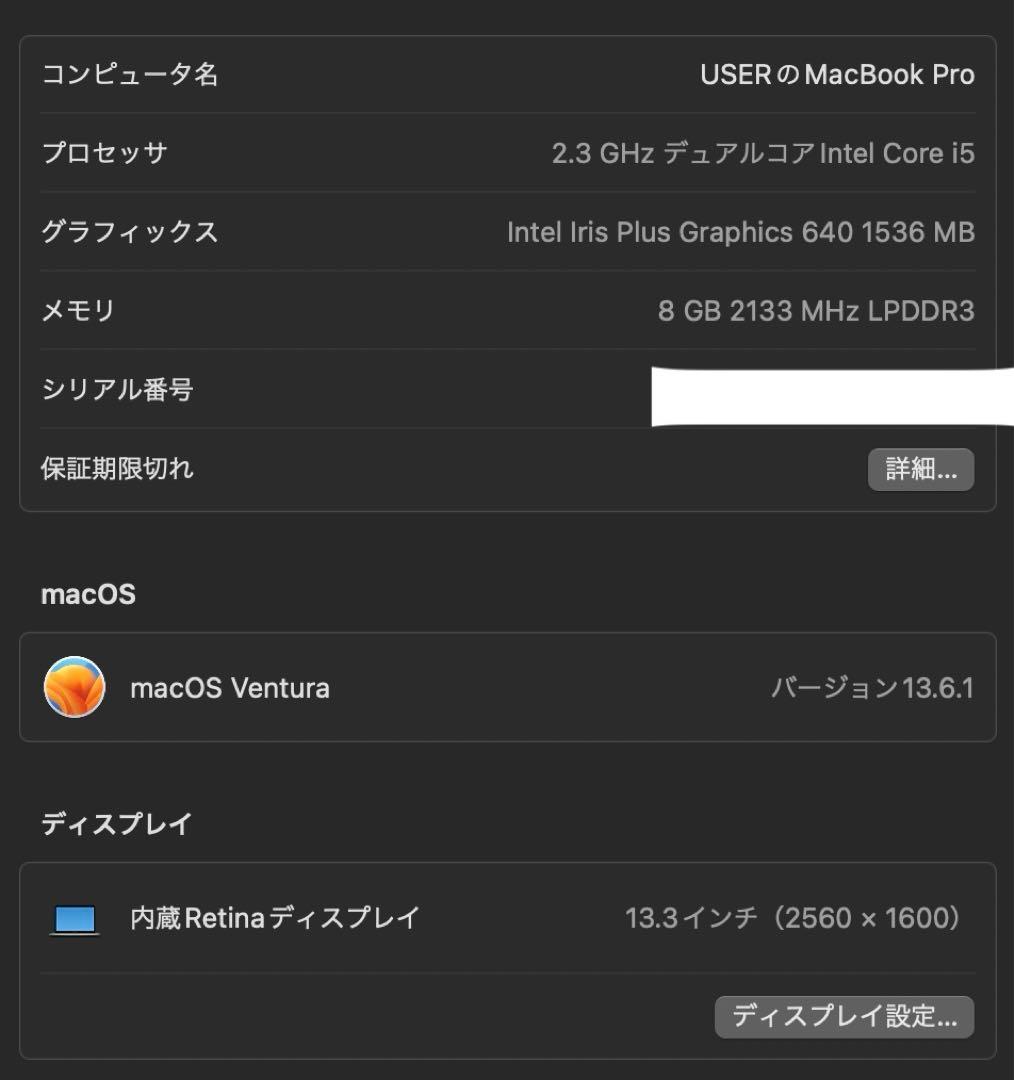
Task: Select the macOS section header
Action: [x=88, y=594]
